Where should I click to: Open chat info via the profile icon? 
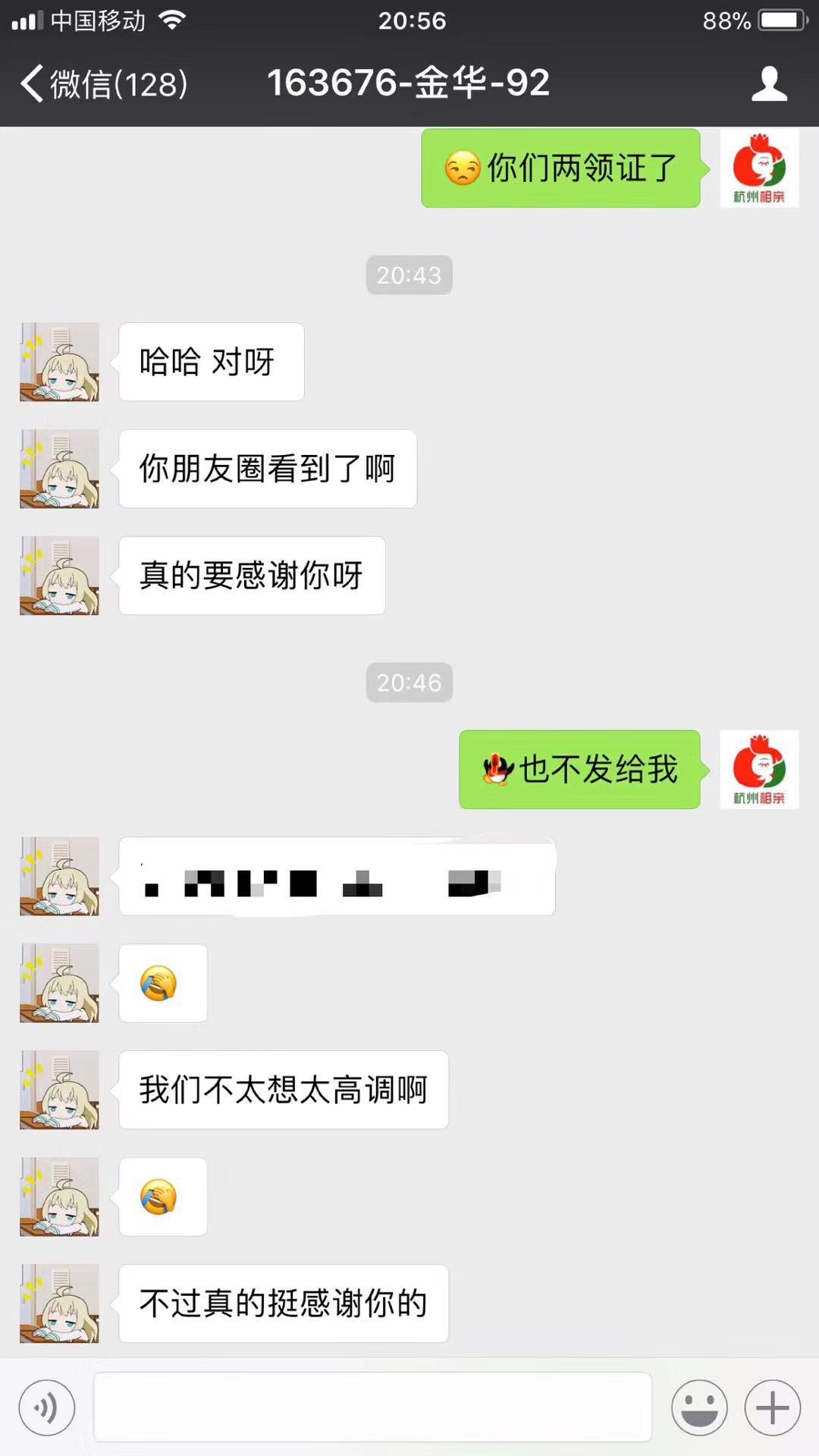coord(769,83)
